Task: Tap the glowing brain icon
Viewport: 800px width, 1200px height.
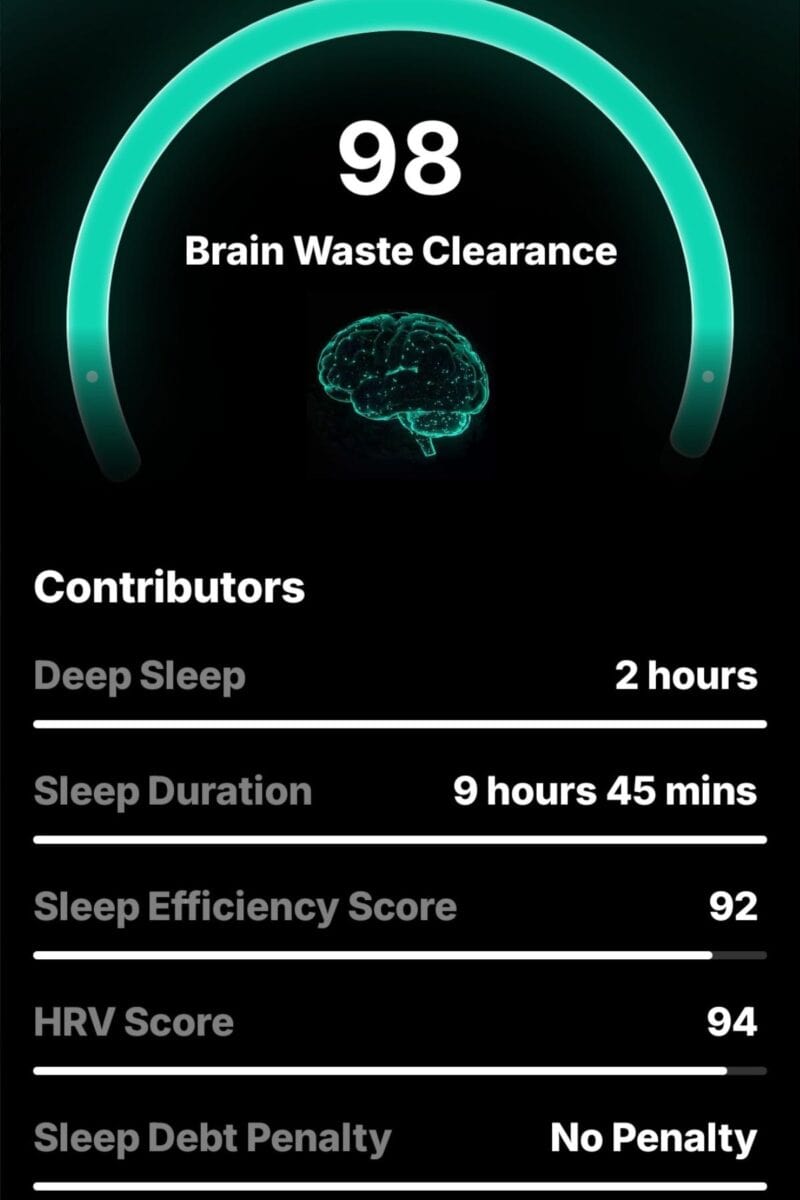Action: click(x=398, y=375)
